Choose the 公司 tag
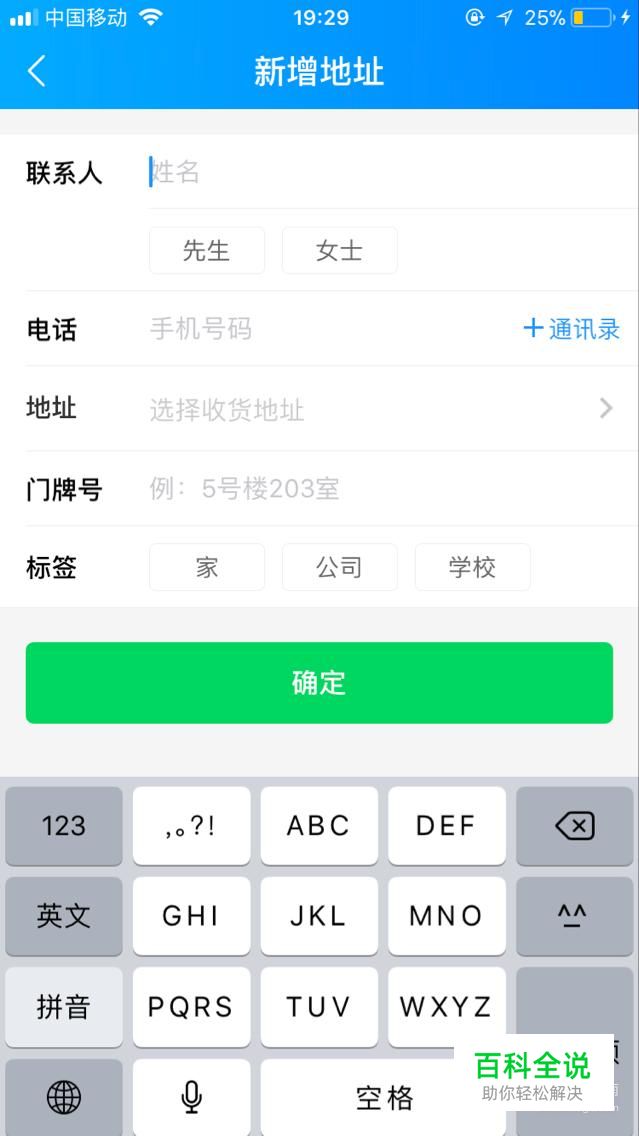Screen dimensions: 639x1136 (339, 567)
